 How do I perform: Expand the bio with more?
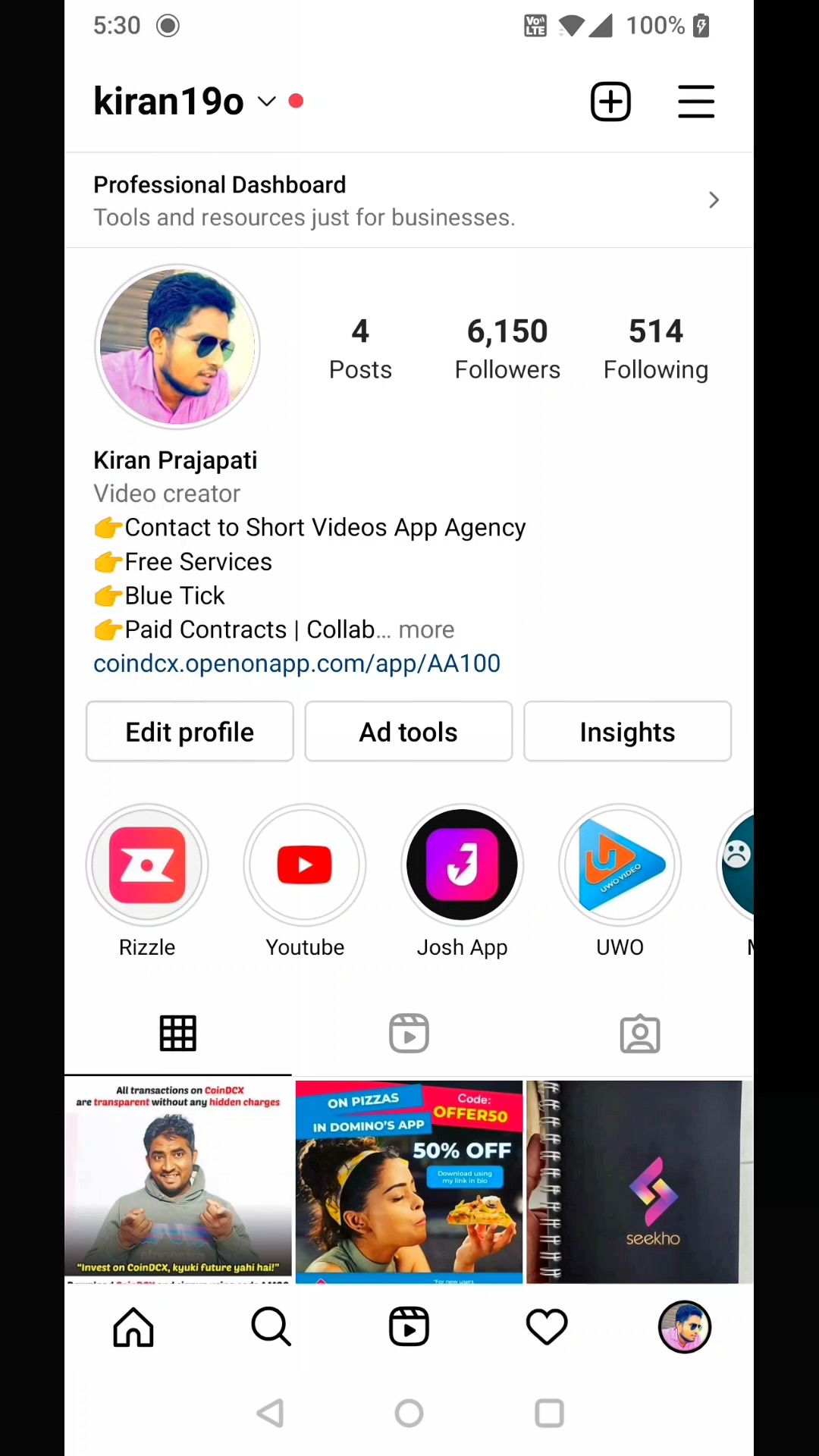(x=426, y=629)
